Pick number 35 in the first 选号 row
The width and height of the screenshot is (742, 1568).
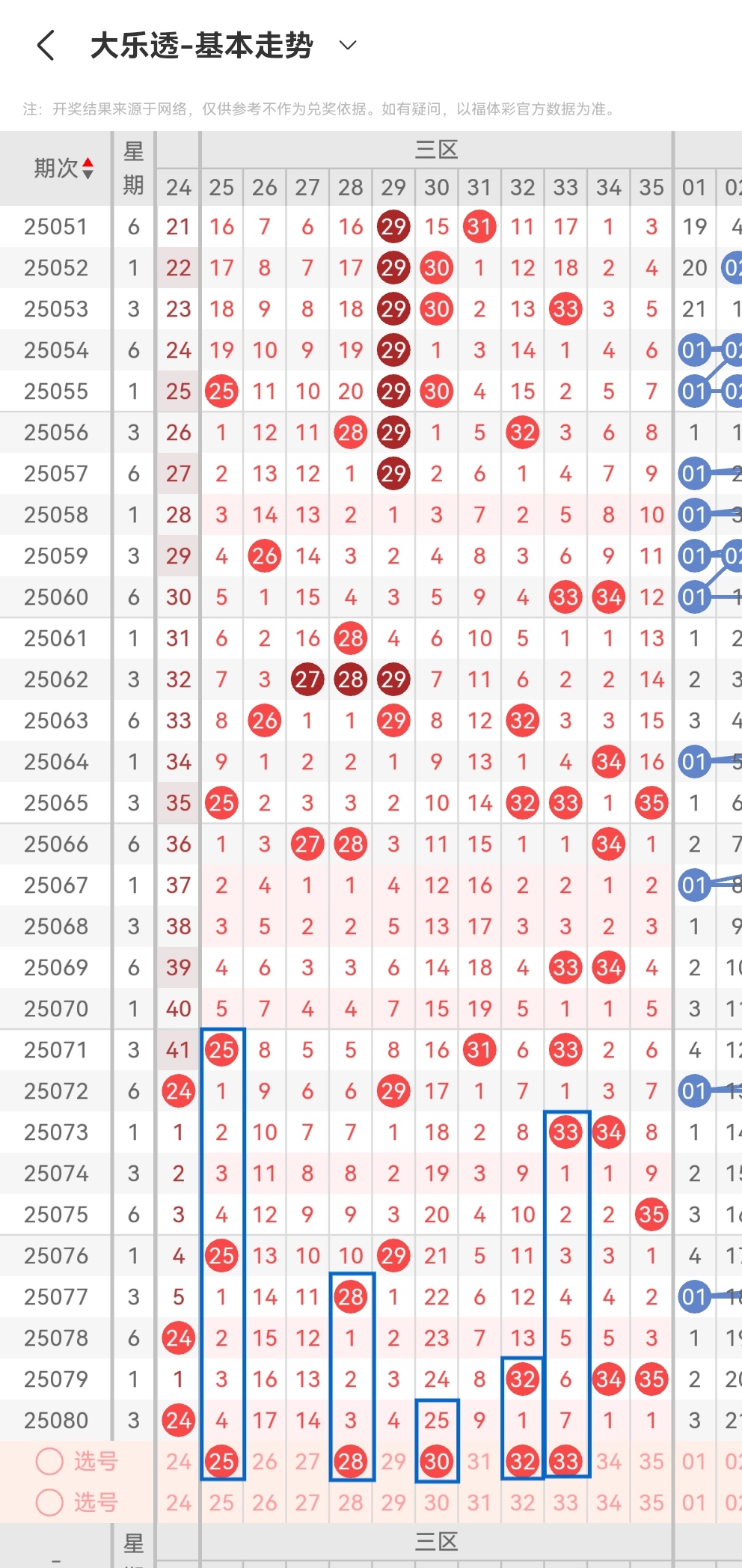pyautogui.click(x=651, y=1461)
